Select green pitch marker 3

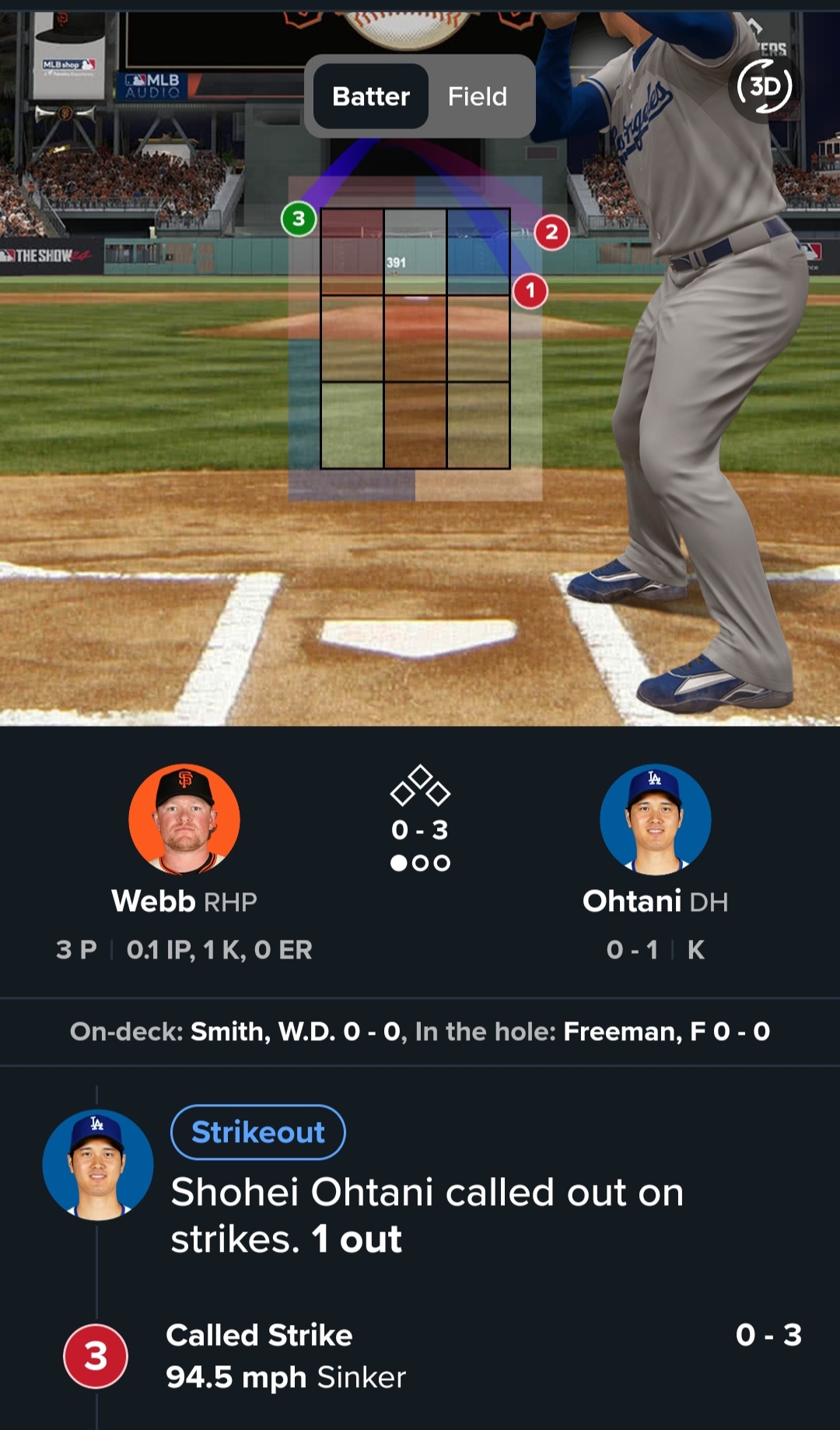[x=299, y=219]
